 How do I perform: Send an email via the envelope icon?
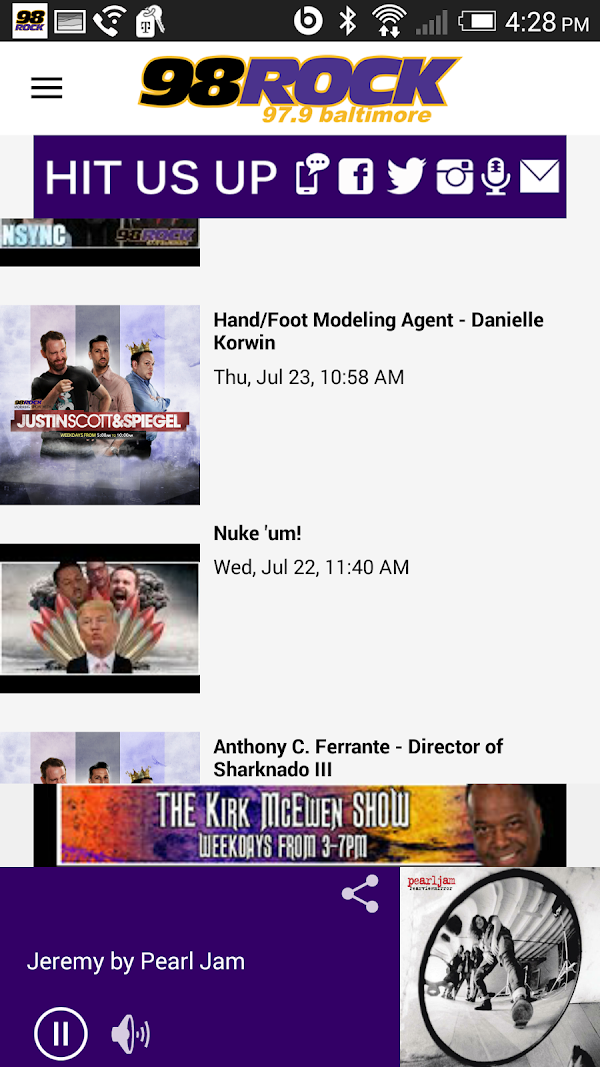point(540,177)
